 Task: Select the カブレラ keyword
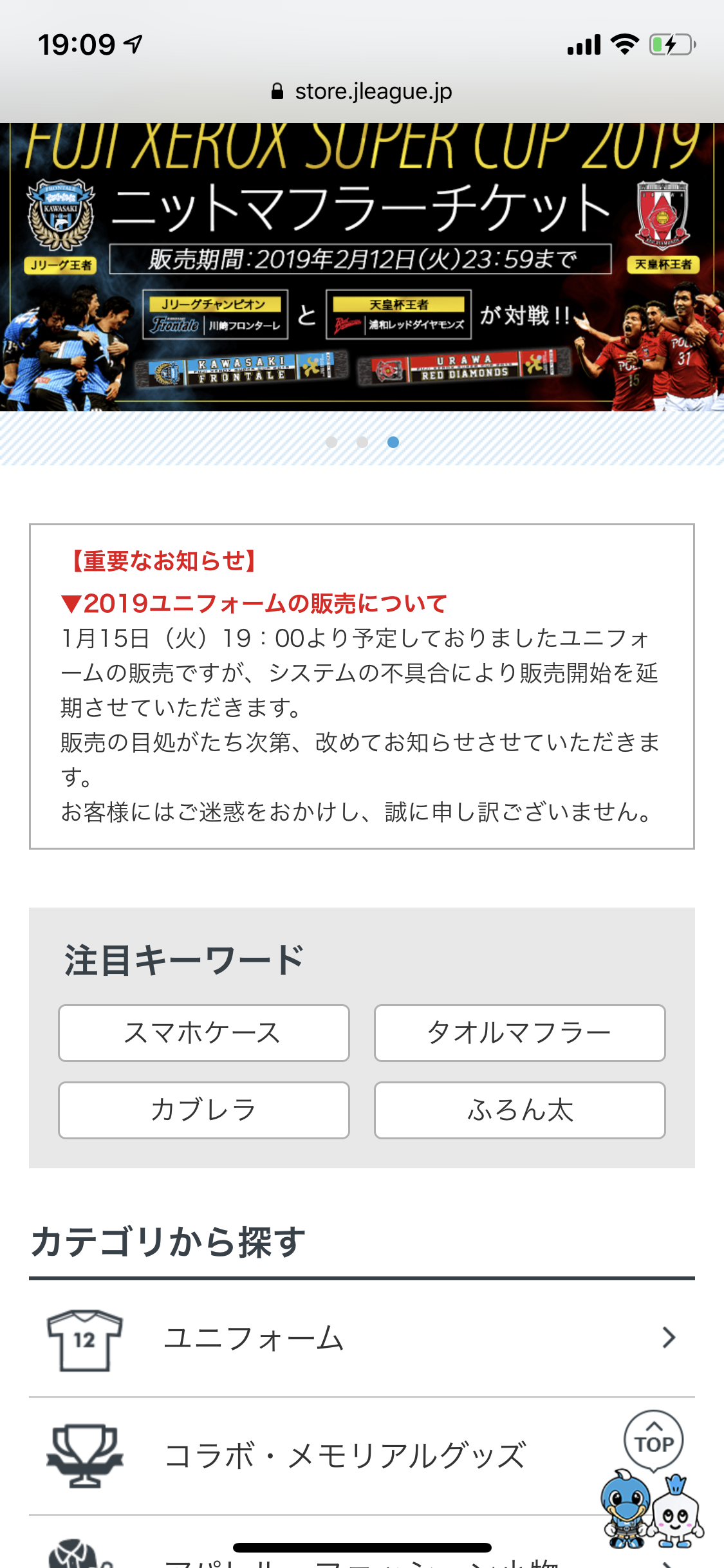point(204,1110)
